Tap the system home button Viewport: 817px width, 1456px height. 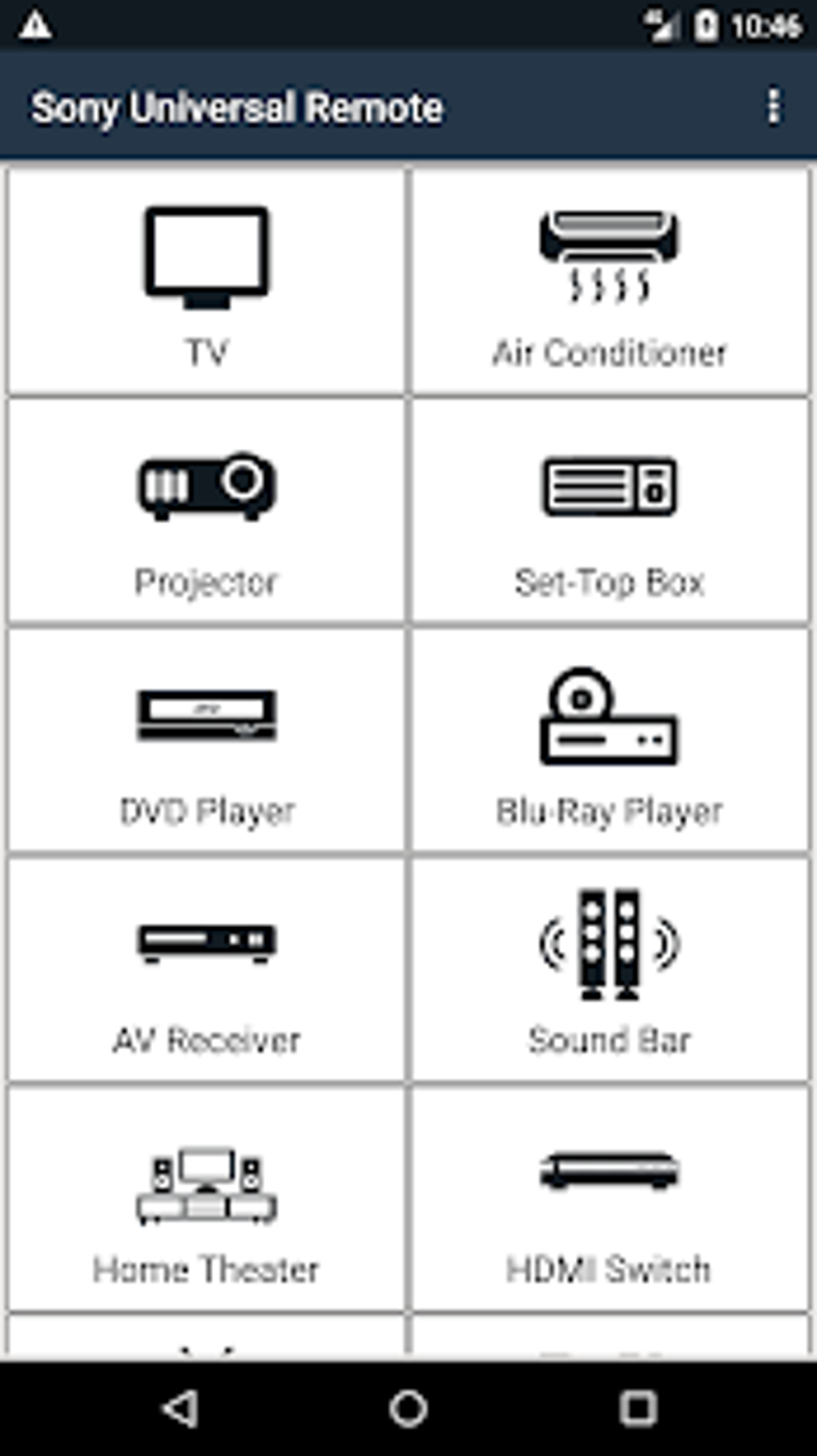pyautogui.click(x=408, y=1408)
